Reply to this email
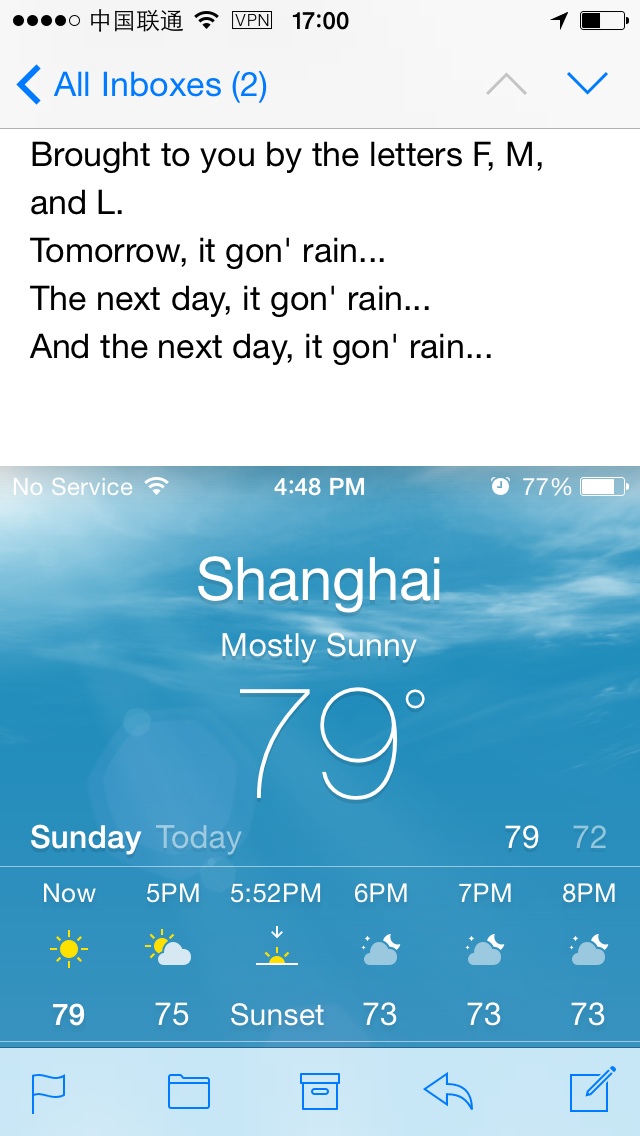 pos(448,1091)
